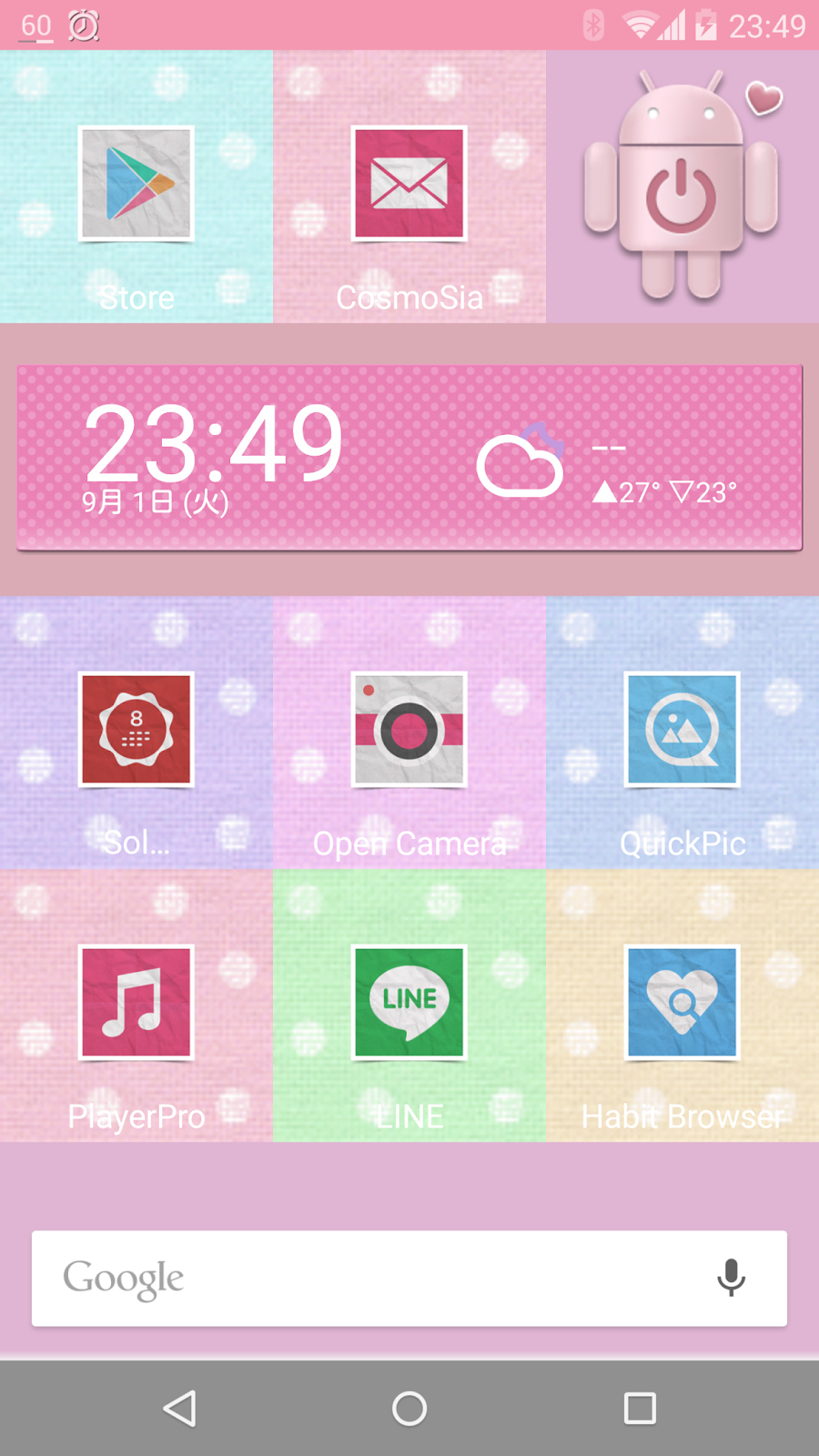
Task: Tap the pink Android power widget
Action: [x=682, y=187]
